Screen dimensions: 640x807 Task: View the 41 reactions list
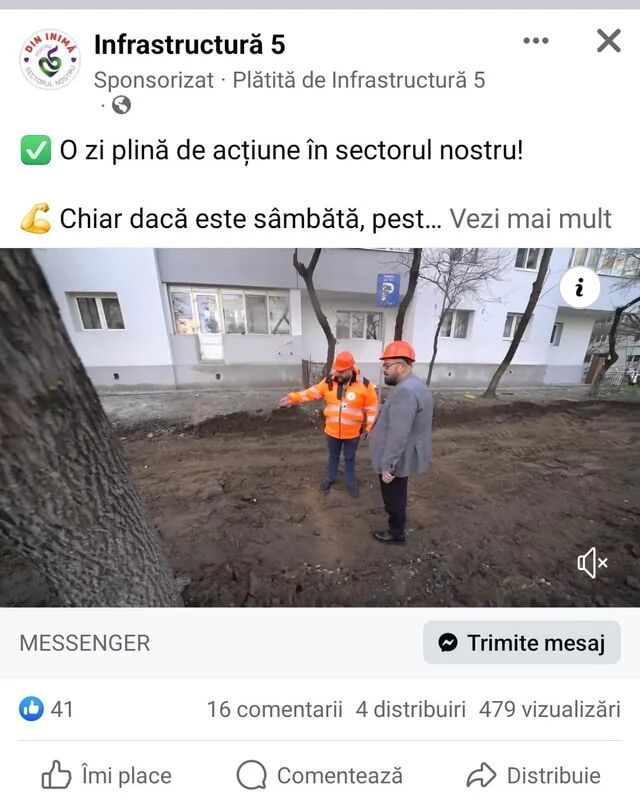[47, 709]
